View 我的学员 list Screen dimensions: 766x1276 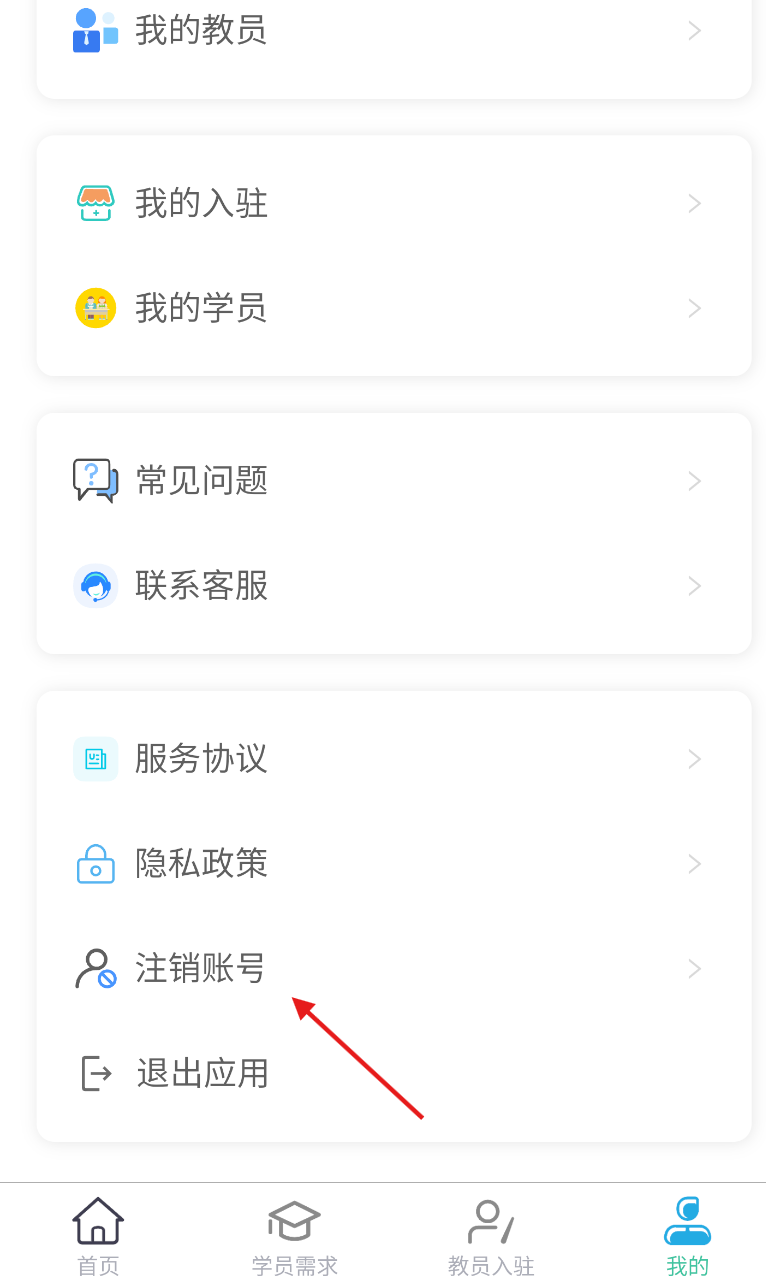click(394, 308)
